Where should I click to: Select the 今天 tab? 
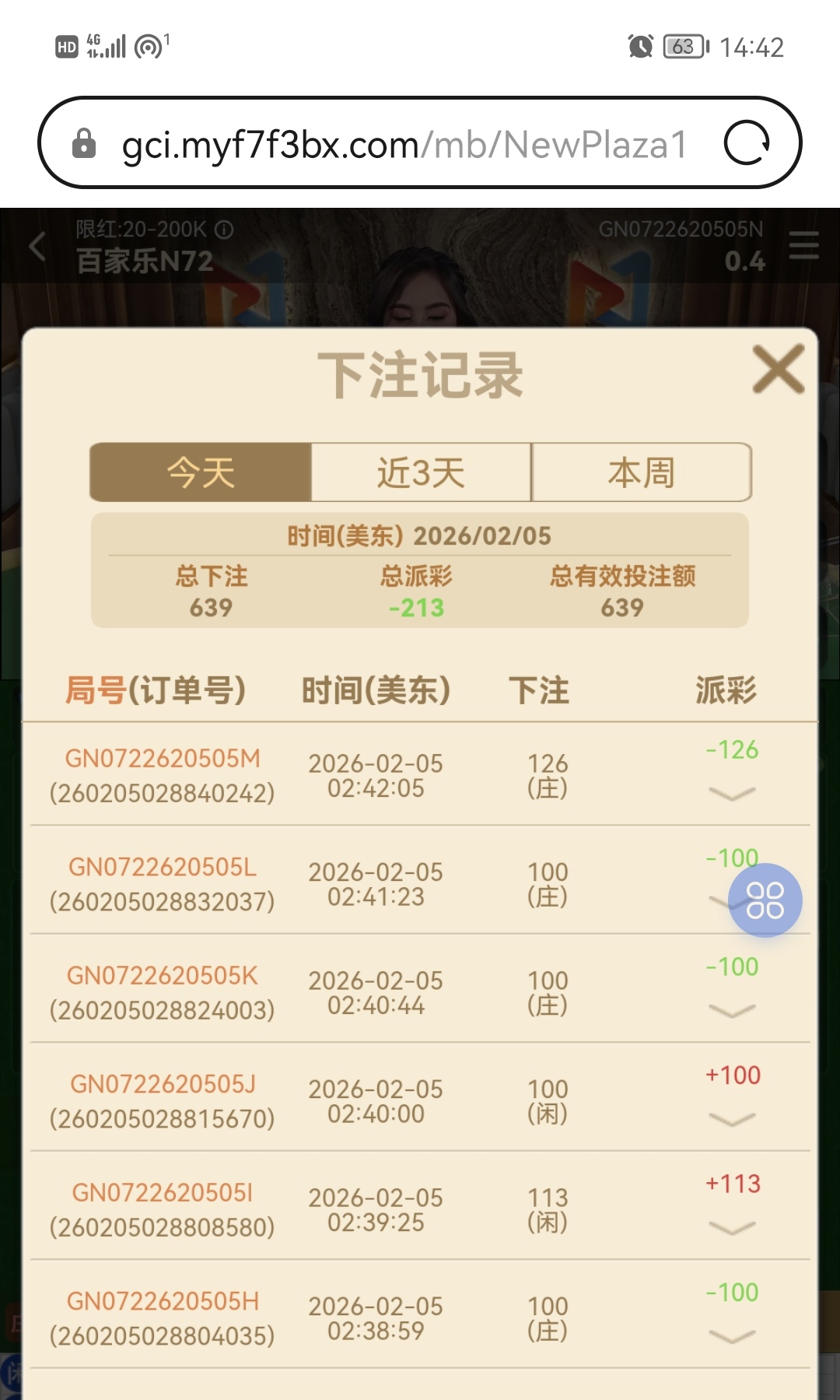201,472
